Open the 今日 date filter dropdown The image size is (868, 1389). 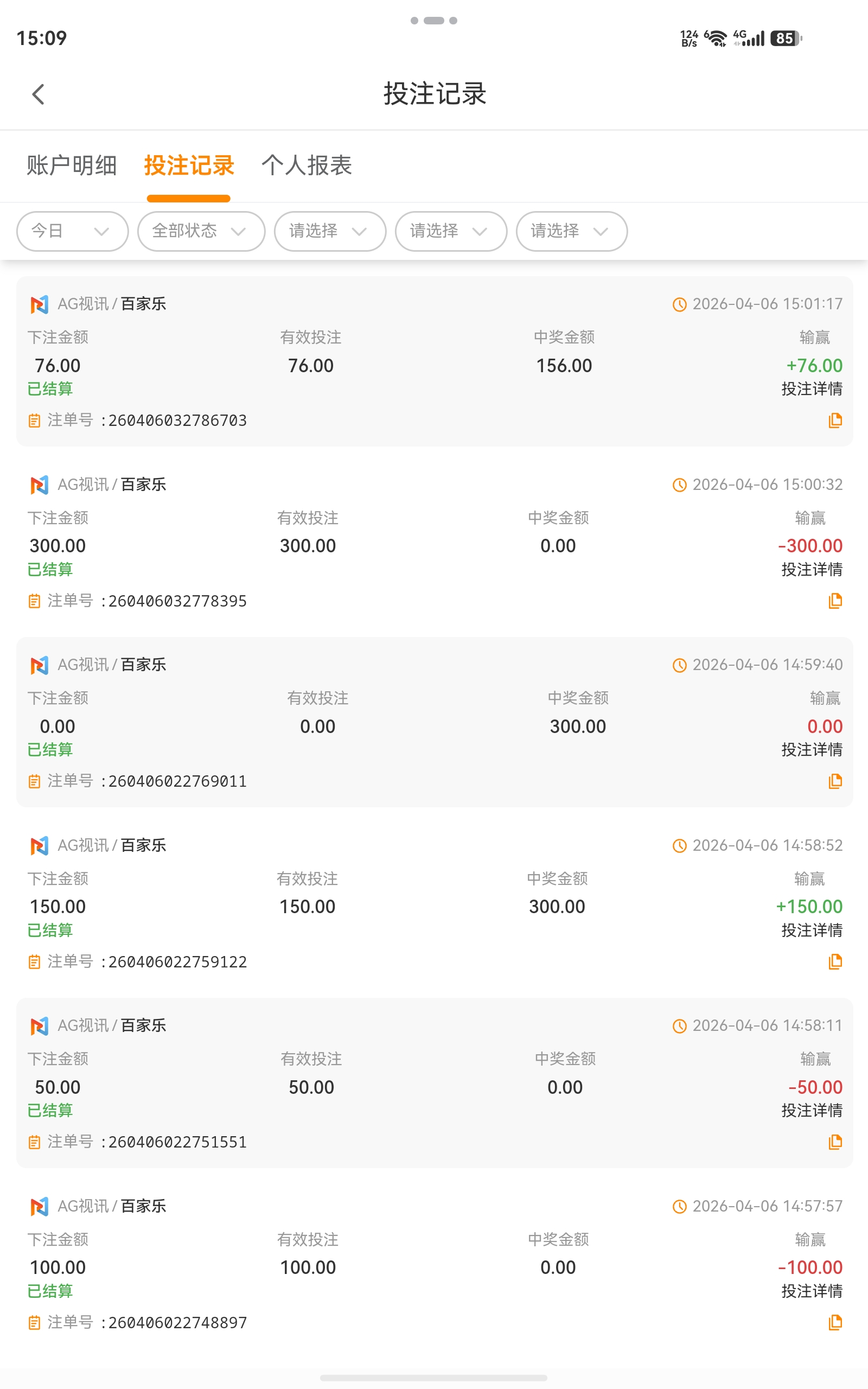coord(71,231)
